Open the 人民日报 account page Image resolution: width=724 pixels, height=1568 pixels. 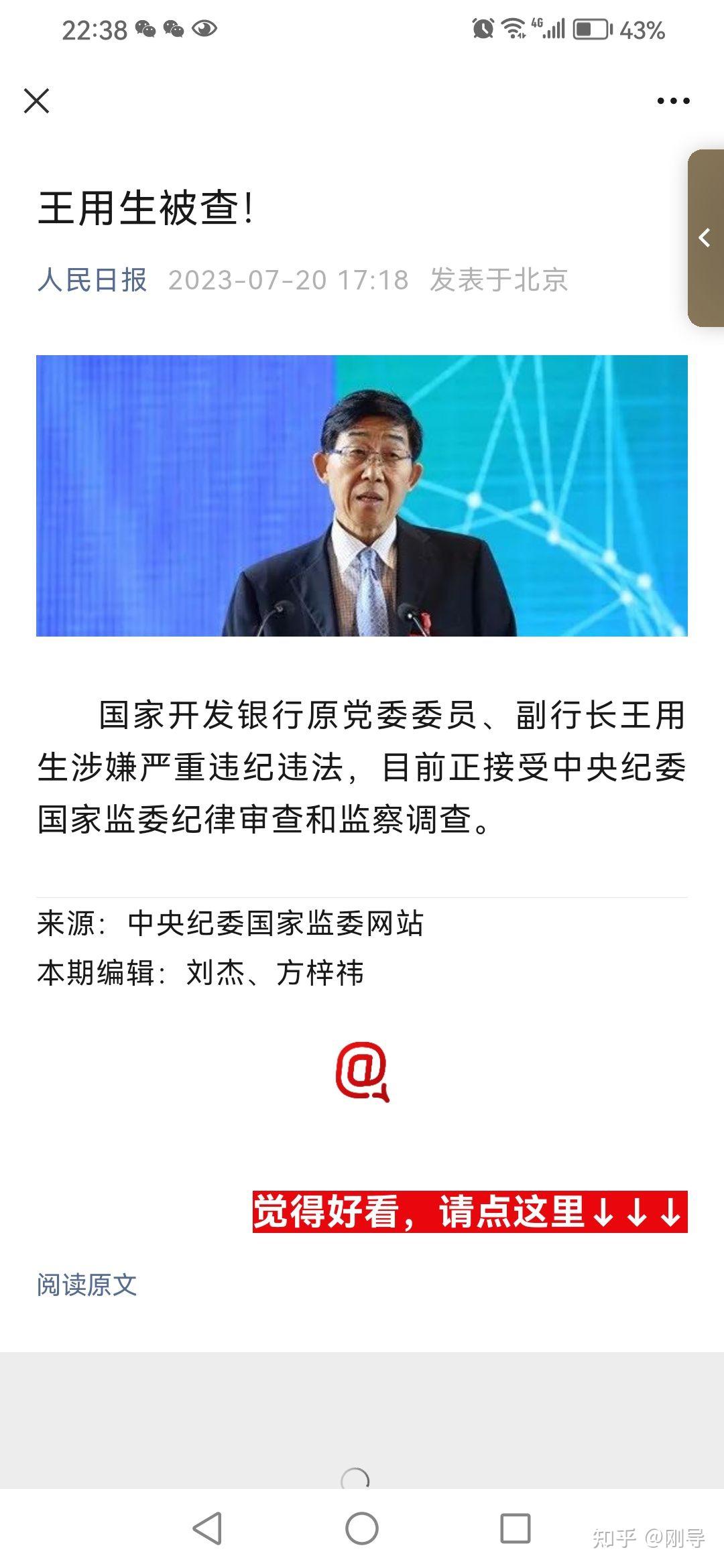[x=92, y=280]
